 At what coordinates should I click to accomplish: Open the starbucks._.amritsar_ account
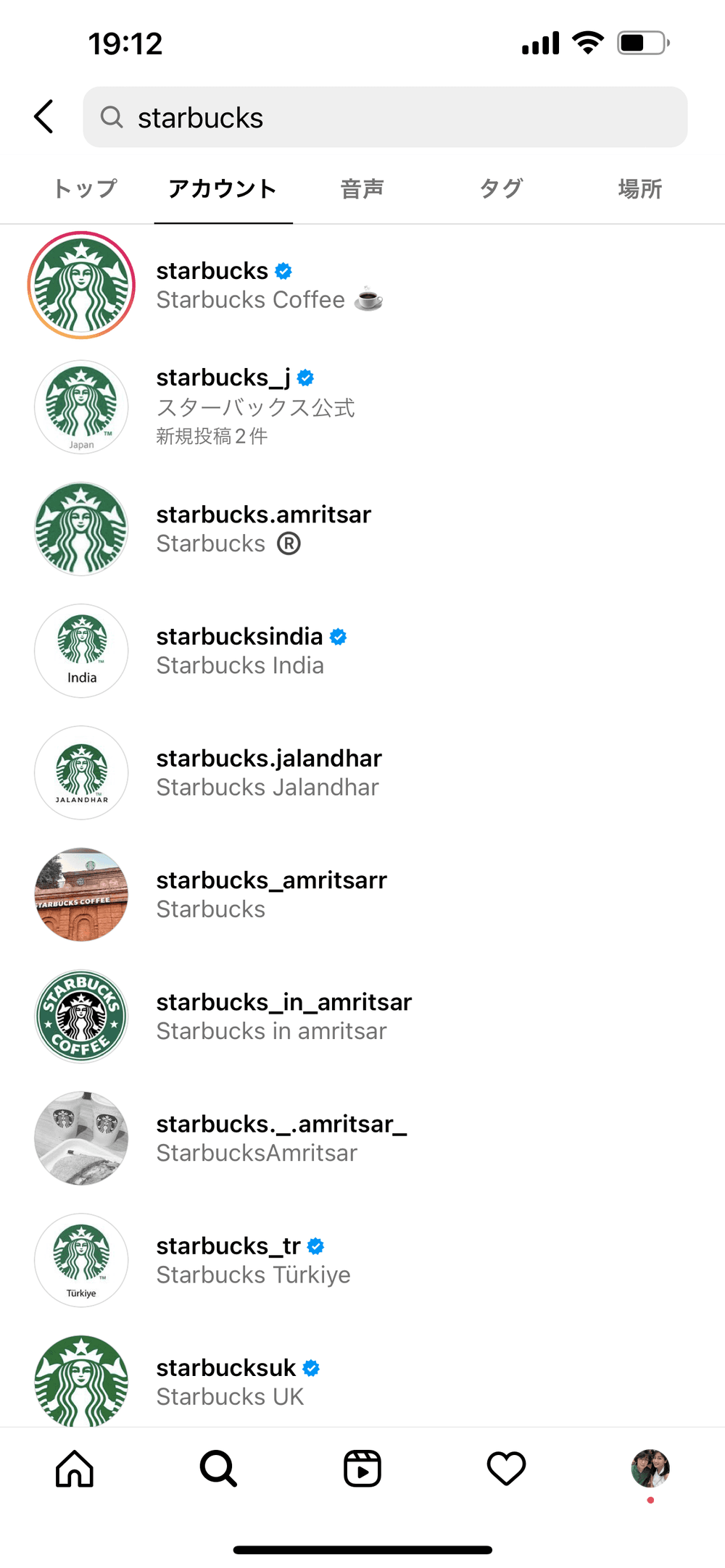coord(281,1138)
